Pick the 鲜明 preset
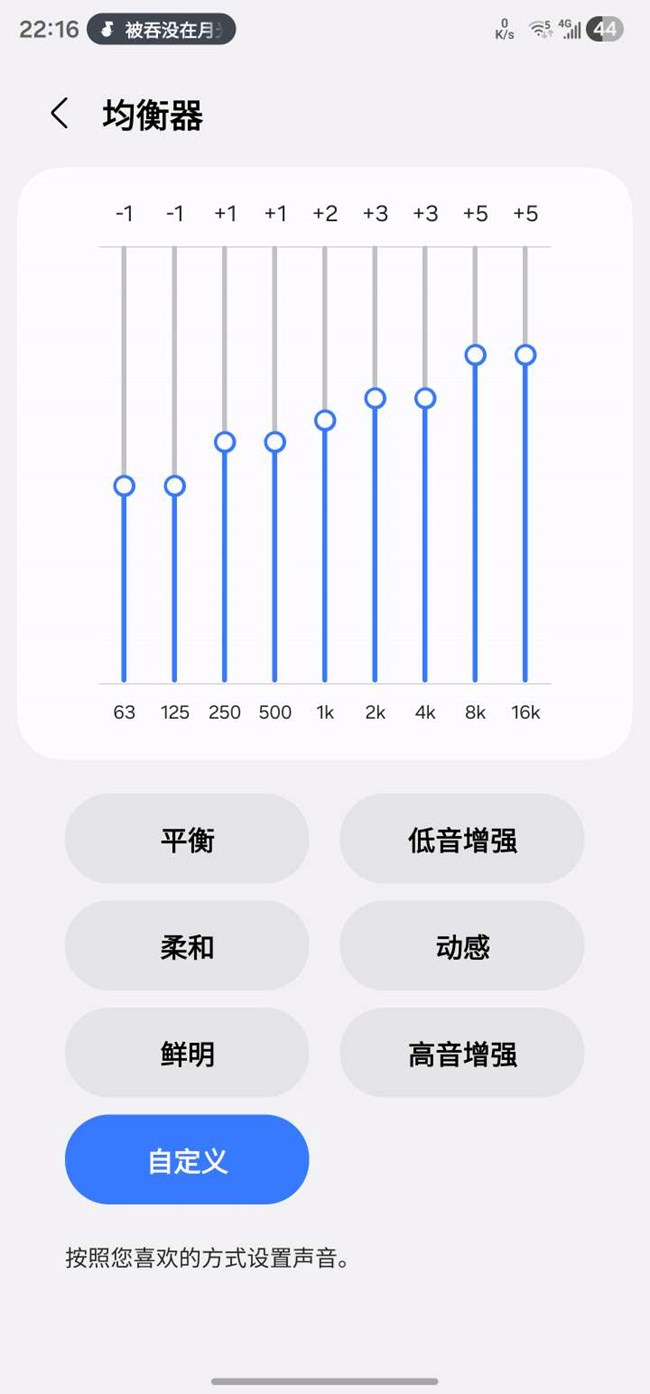 [187, 1053]
